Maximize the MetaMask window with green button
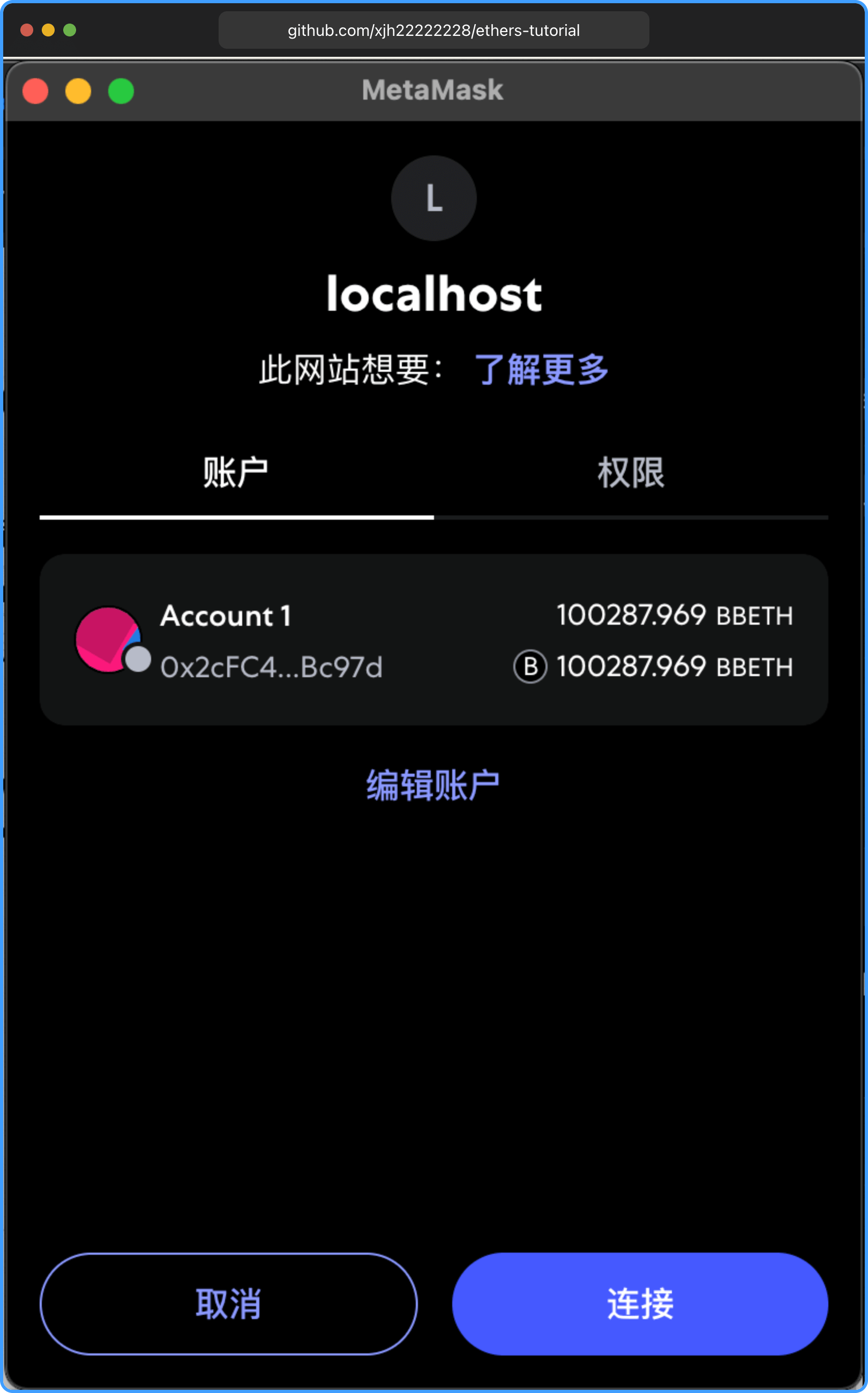 121,91
